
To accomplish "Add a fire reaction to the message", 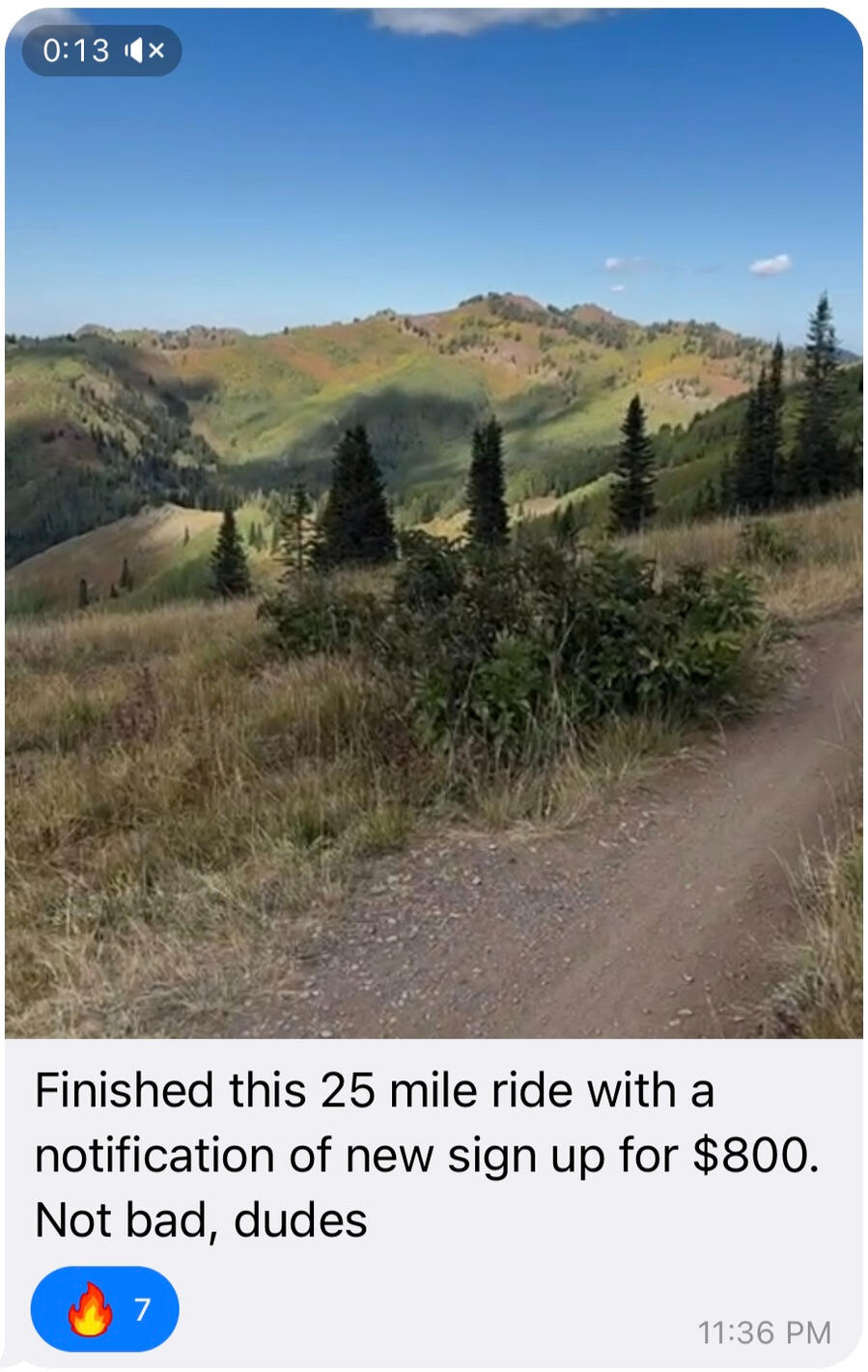I will 104,1308.
